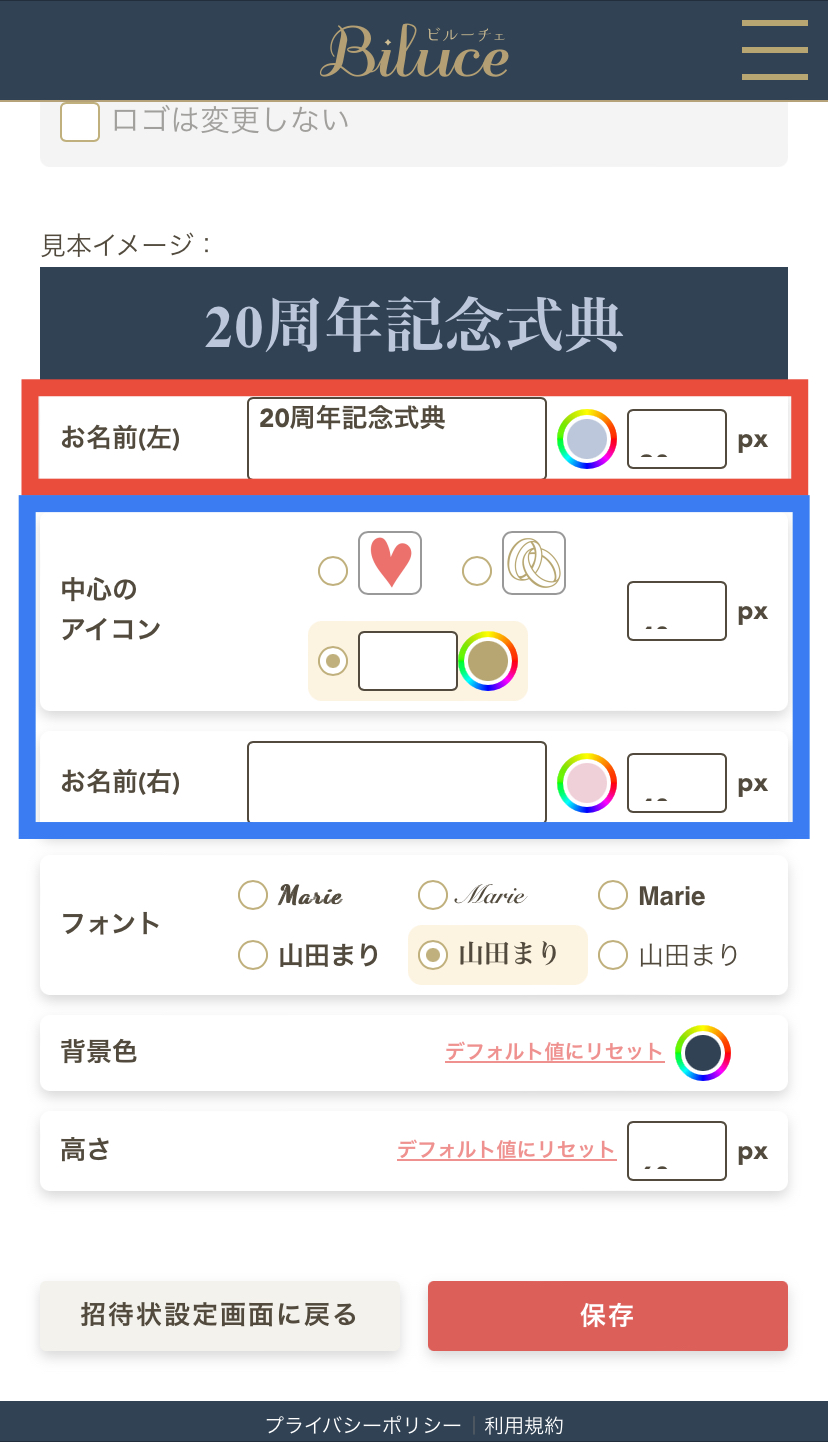Image resolution: width=828 pixels, height=1442 pixels.
Task: Go back with 招待状設定画面に戻る
Action: [x=219, y=1315]
